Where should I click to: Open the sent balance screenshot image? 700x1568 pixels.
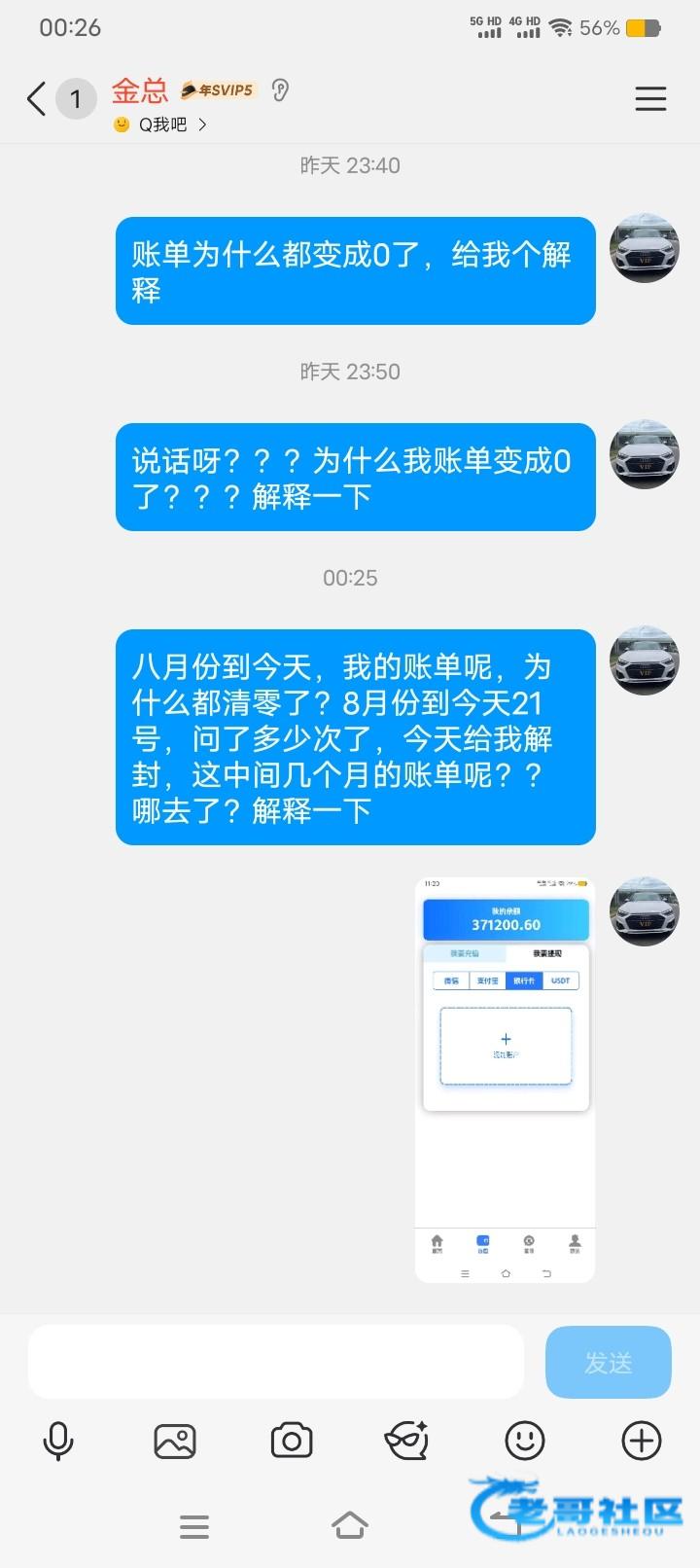tap(505, 1080)
